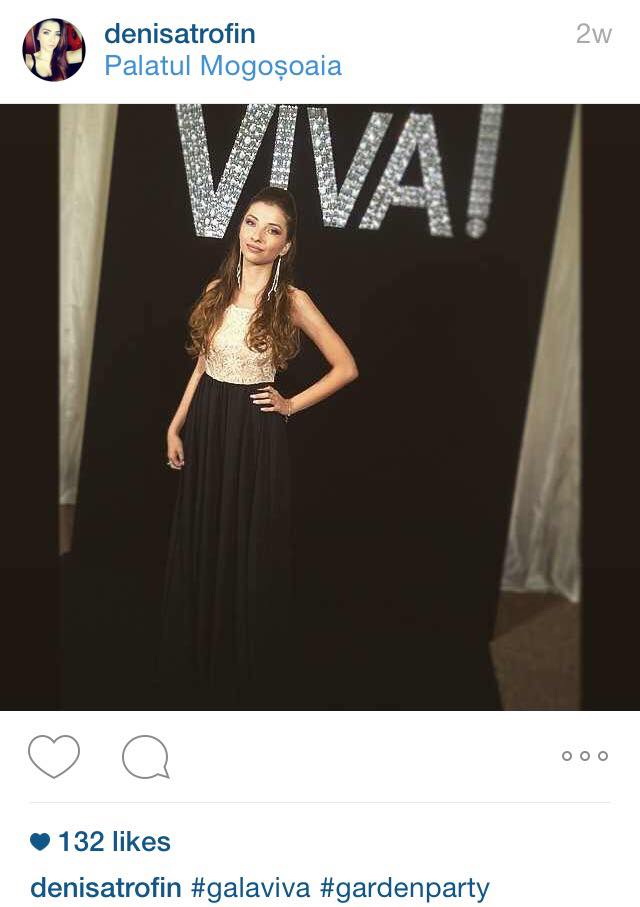Like this post with the heart icon
The width and height of the screenshot is (640, 907).
54,756
